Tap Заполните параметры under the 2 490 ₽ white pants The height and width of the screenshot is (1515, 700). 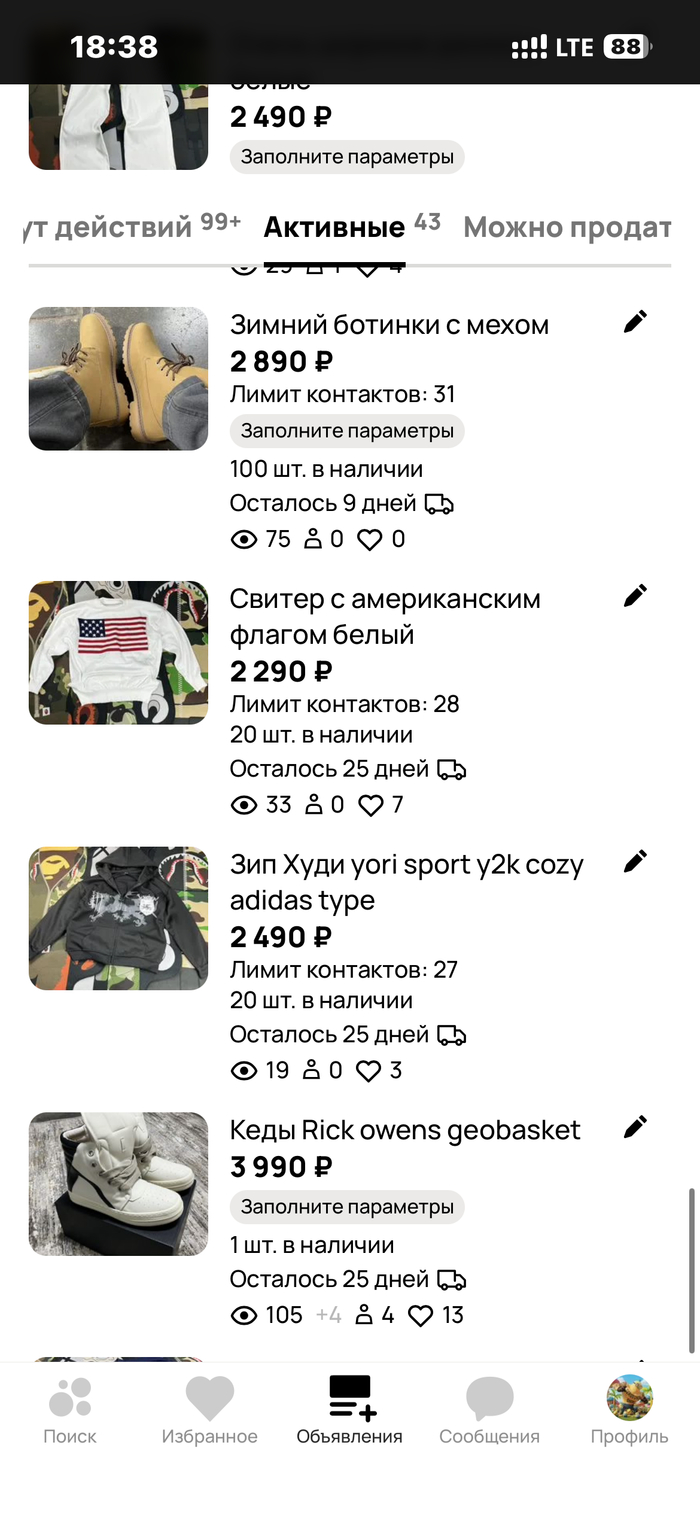pyautogui.click(x=347, y=157)
